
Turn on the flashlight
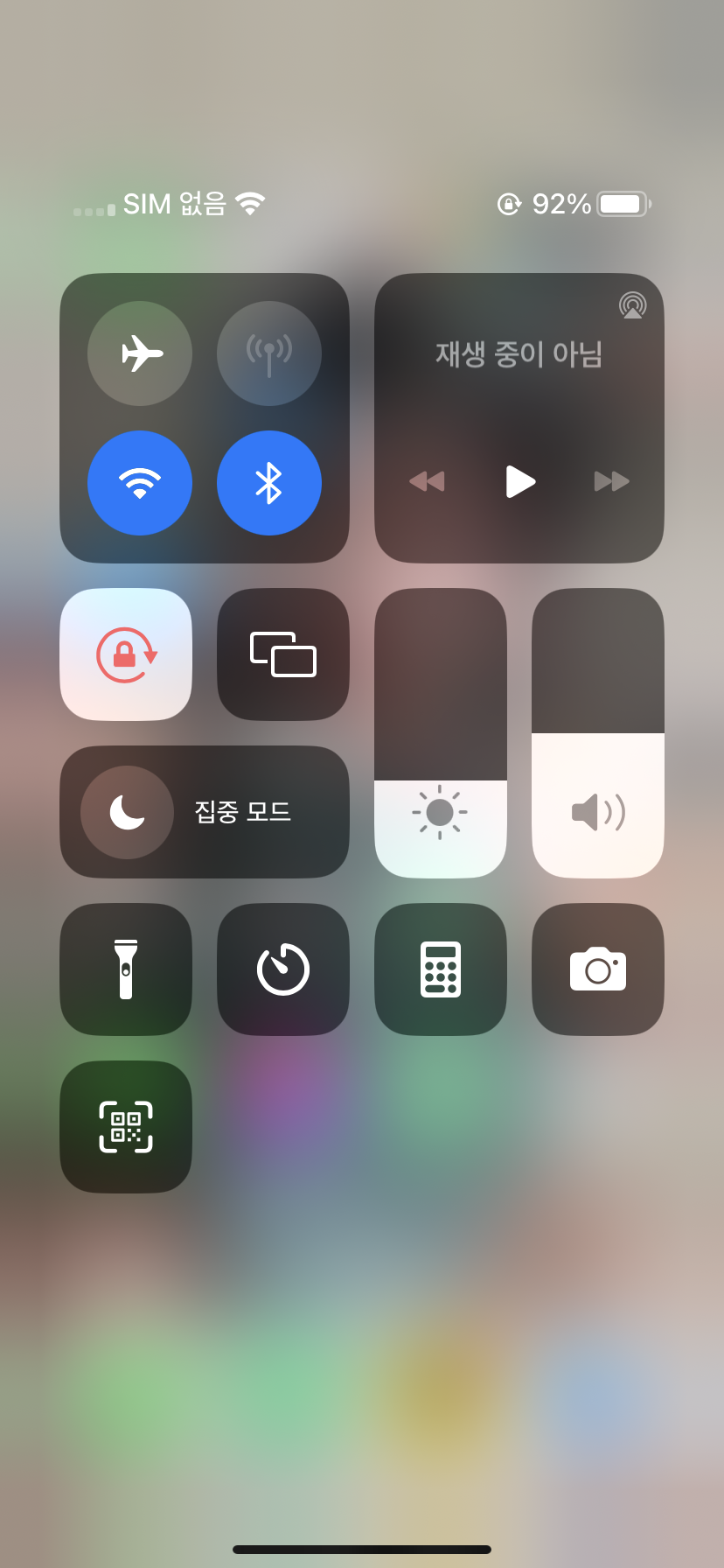coord(126,969)
